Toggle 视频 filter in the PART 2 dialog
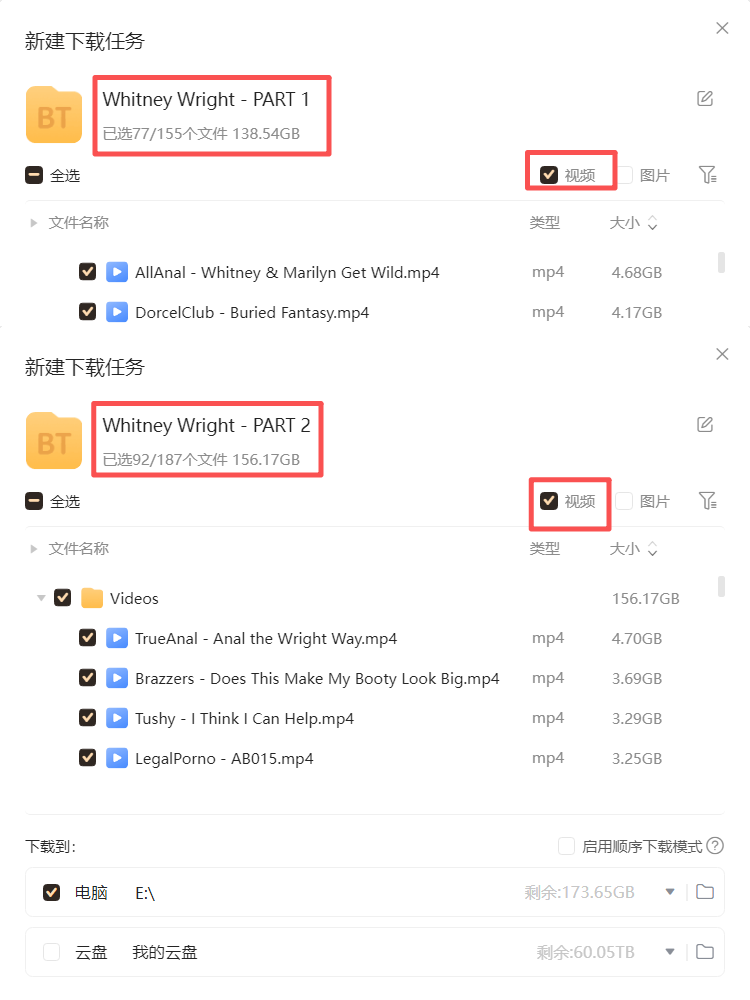Screen dimensions: 750x1000 click(549, 501)
